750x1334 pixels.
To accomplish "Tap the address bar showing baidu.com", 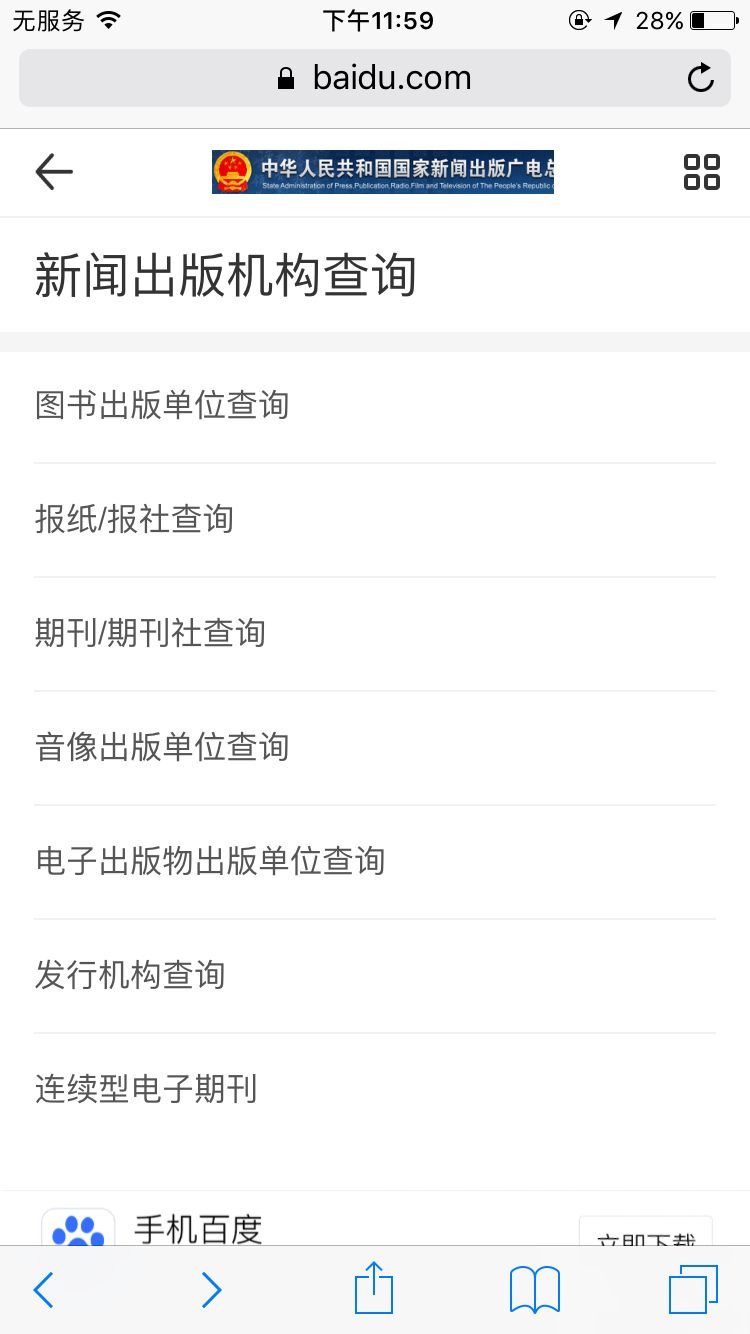I will 390,77.
